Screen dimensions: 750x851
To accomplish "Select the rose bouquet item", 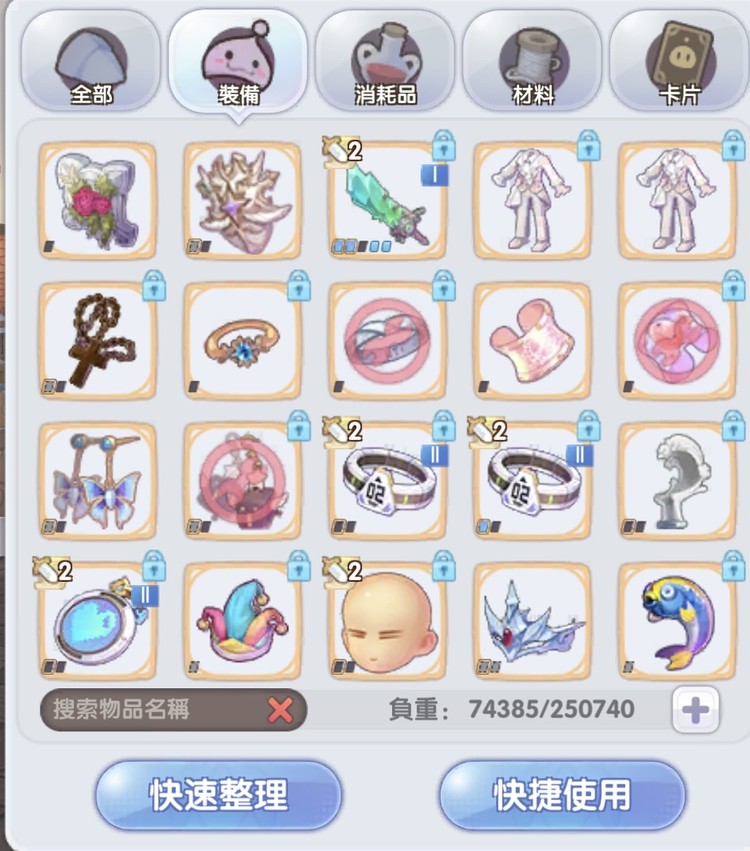I will pos(97,201).
